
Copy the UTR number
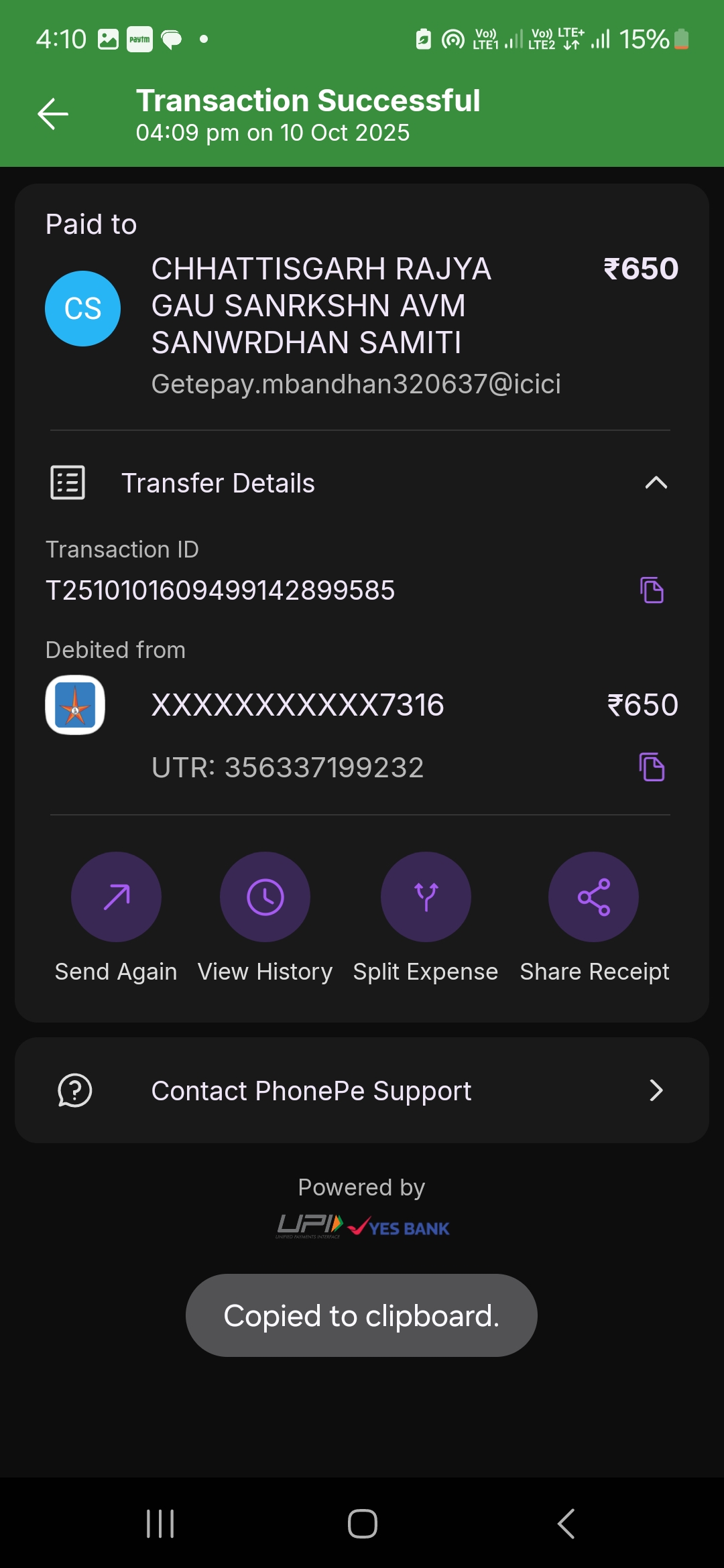[x=652, y=767]
